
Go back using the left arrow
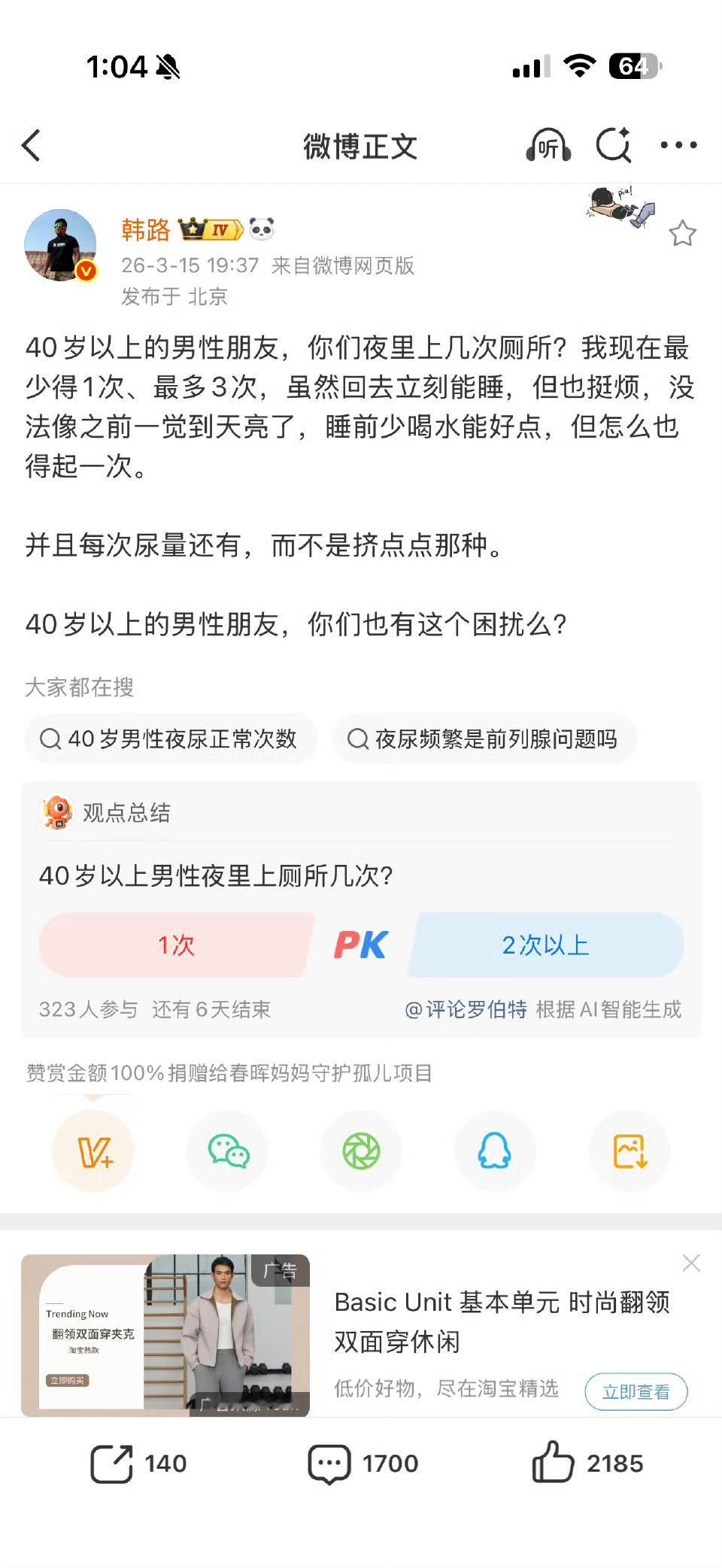point(31,147)
